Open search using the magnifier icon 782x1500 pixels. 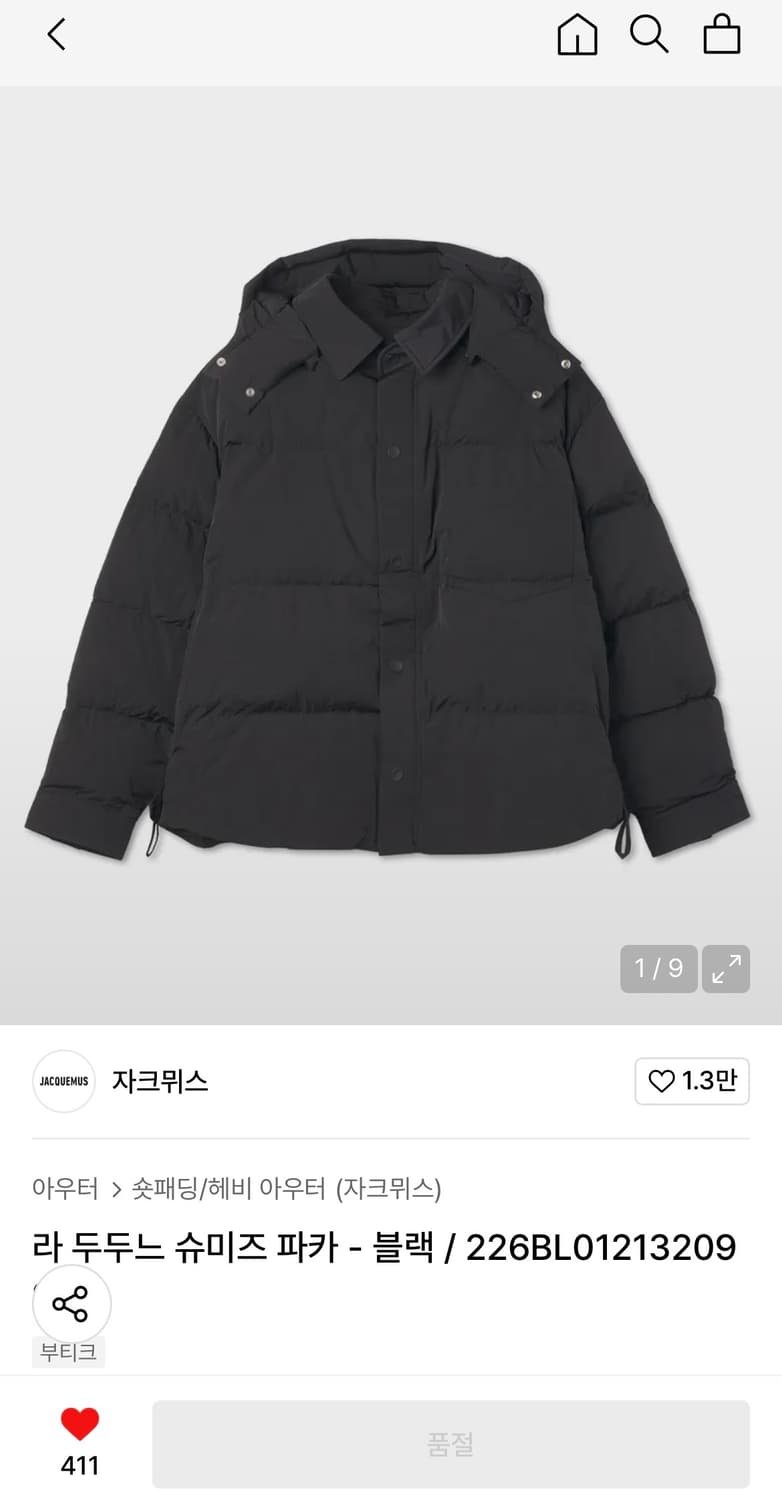[651, 33]
